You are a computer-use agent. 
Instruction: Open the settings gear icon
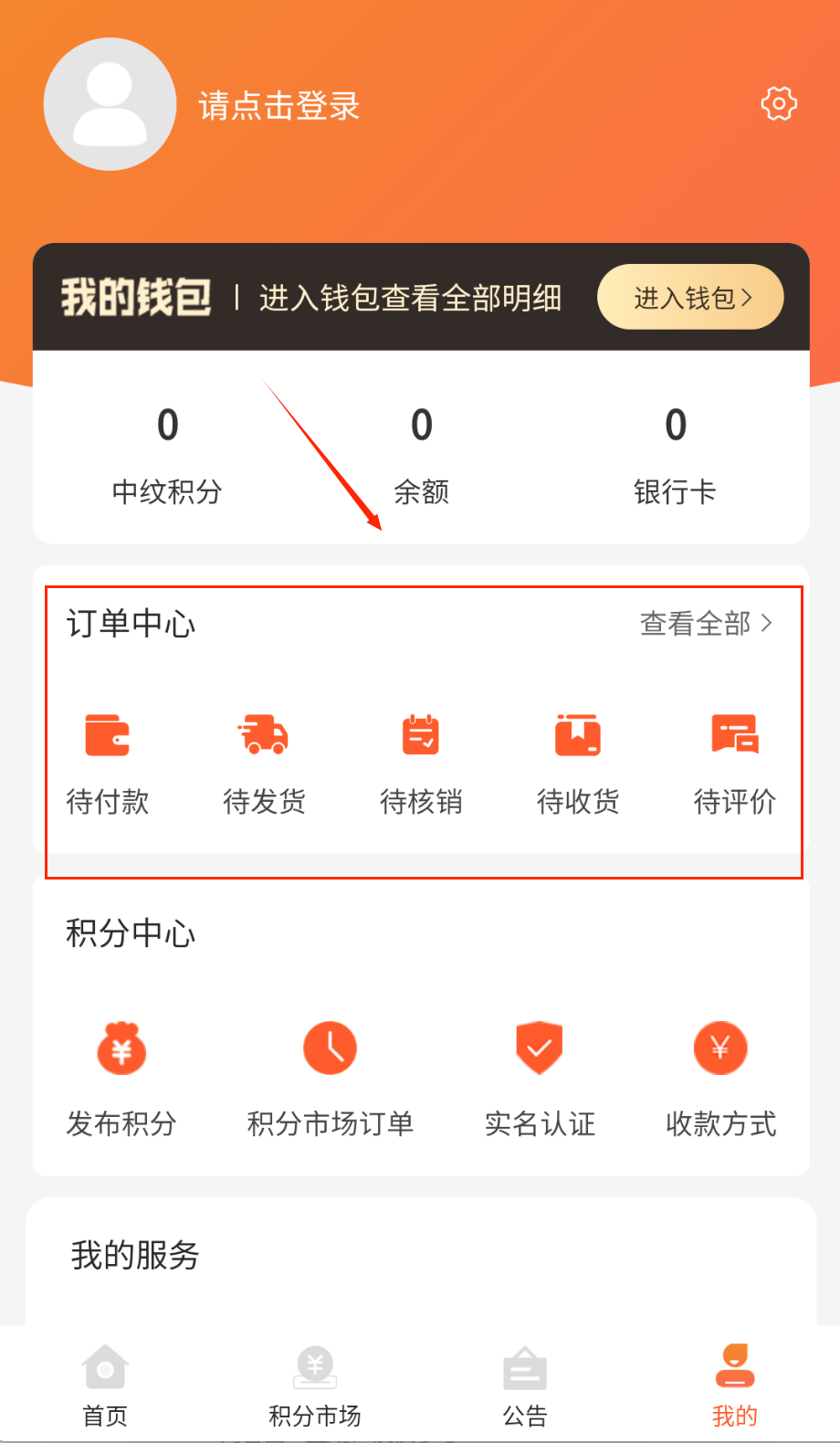tap(779, 104)
